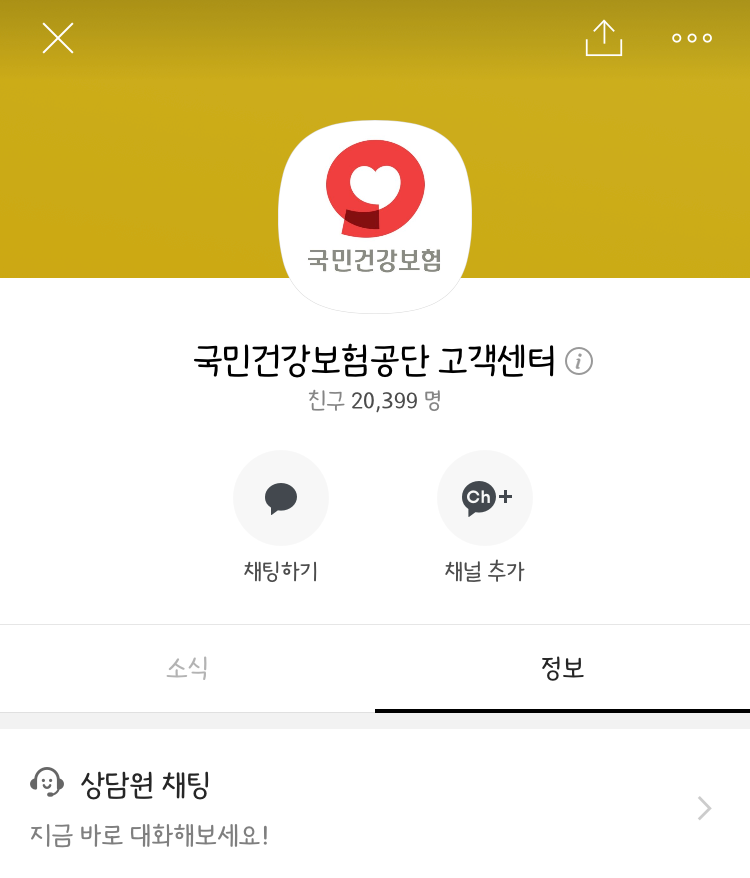Open the share options with the share icon
This screenshot has width=750, height=878.
(x=604, y=38)
